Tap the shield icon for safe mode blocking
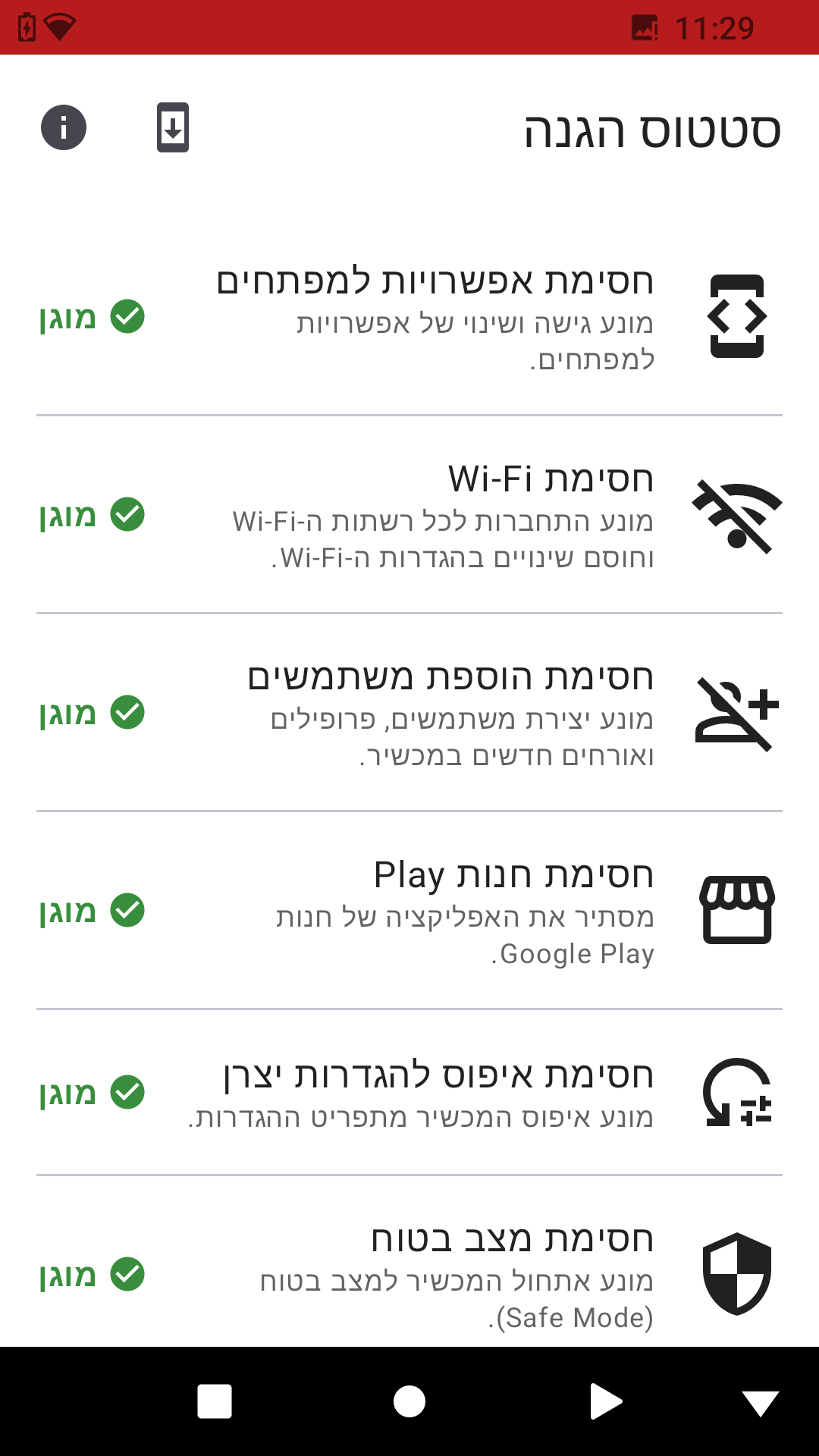 coord(736,1272)
